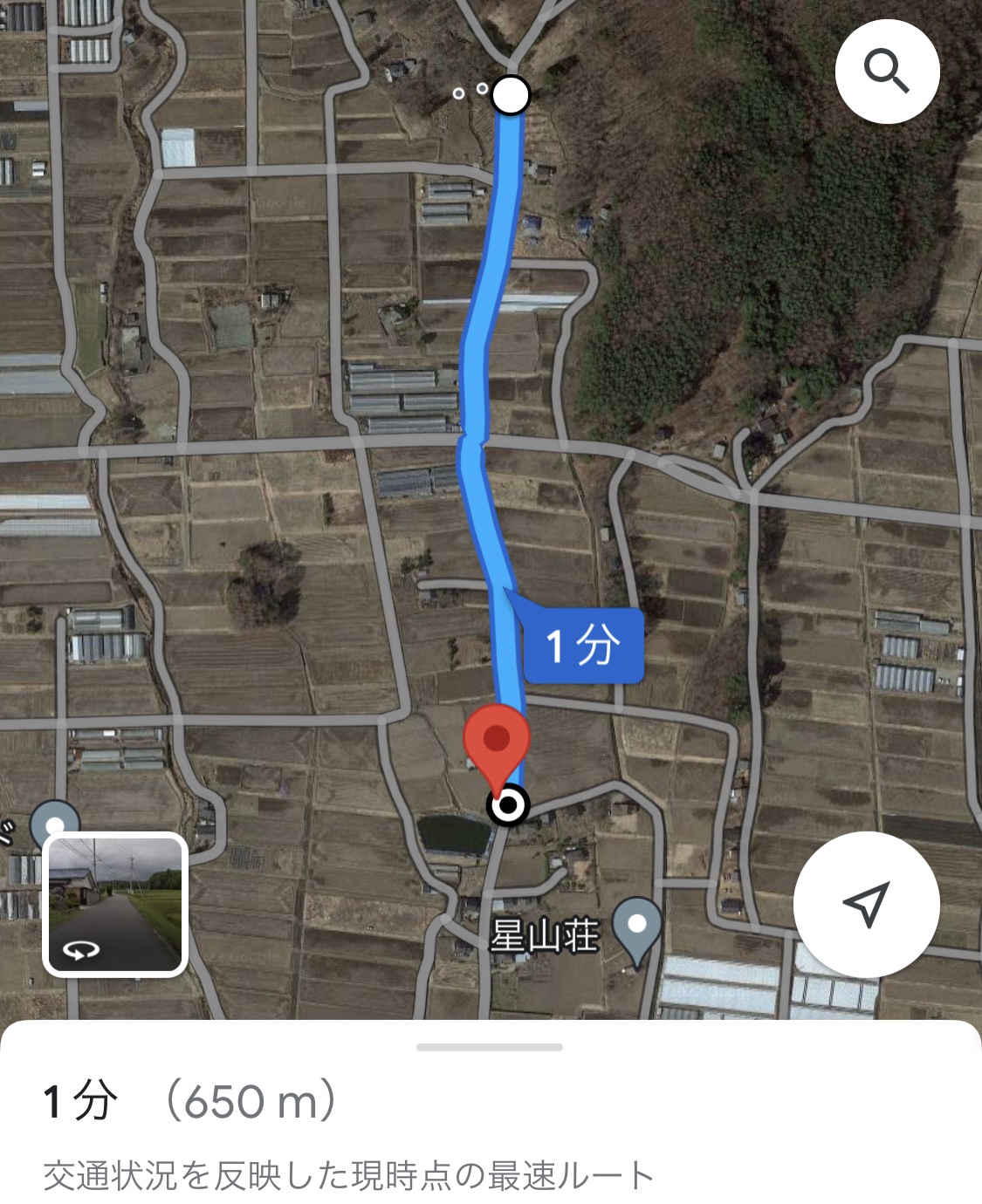Select the 星山荘 place marker
This screenshot has width=982, height=1204.
[x=637, y=927]
